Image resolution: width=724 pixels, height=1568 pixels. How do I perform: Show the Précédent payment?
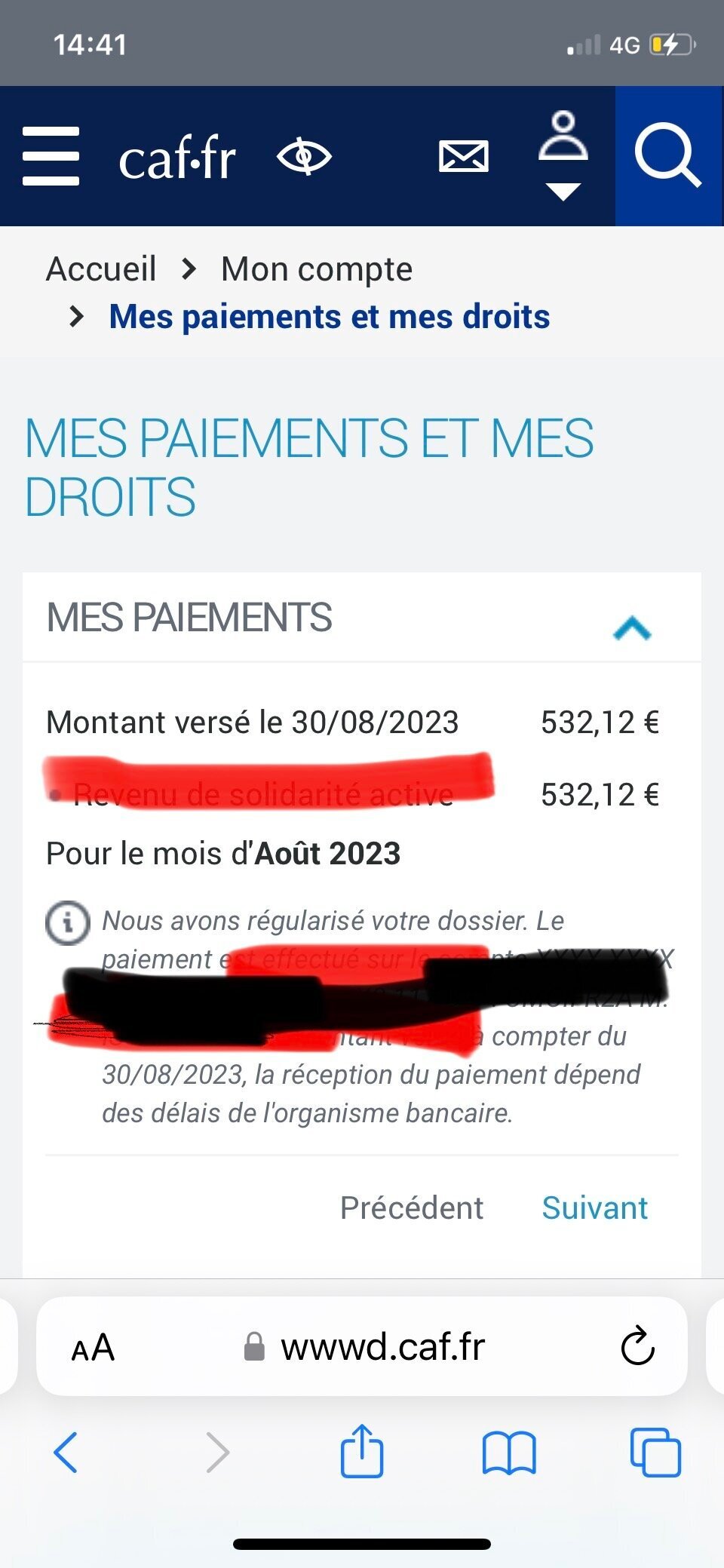point(412,1207)
